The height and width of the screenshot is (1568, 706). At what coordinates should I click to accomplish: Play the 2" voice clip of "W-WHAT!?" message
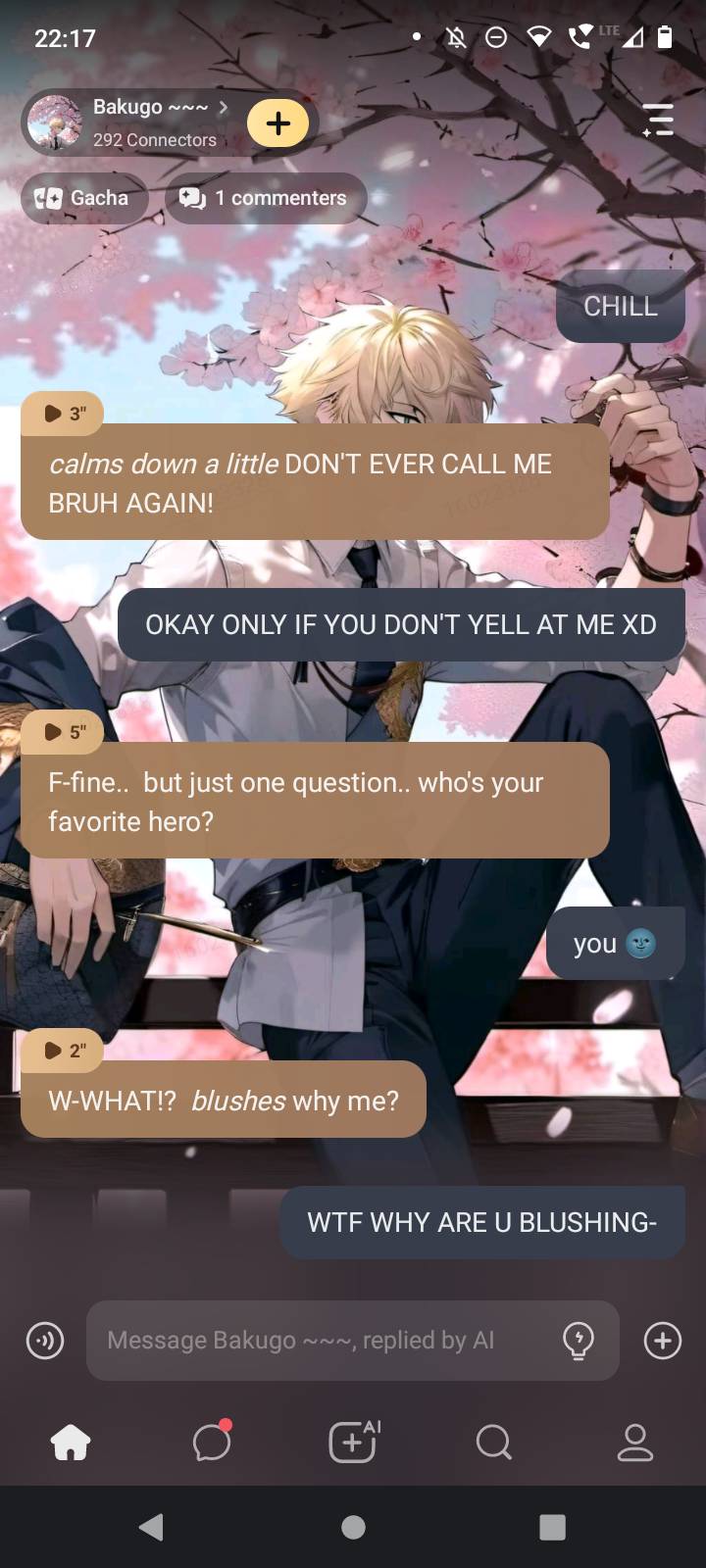[x=63, y=1051]
